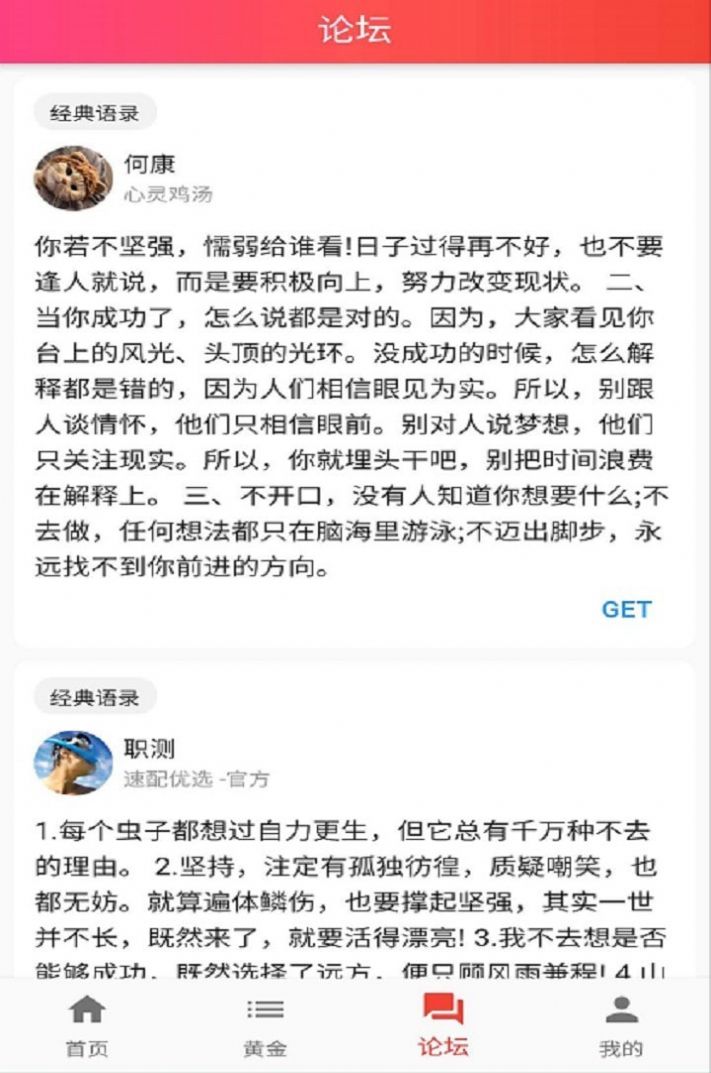
Task: Tap GET on 何康's post
Action: [626, 609]
